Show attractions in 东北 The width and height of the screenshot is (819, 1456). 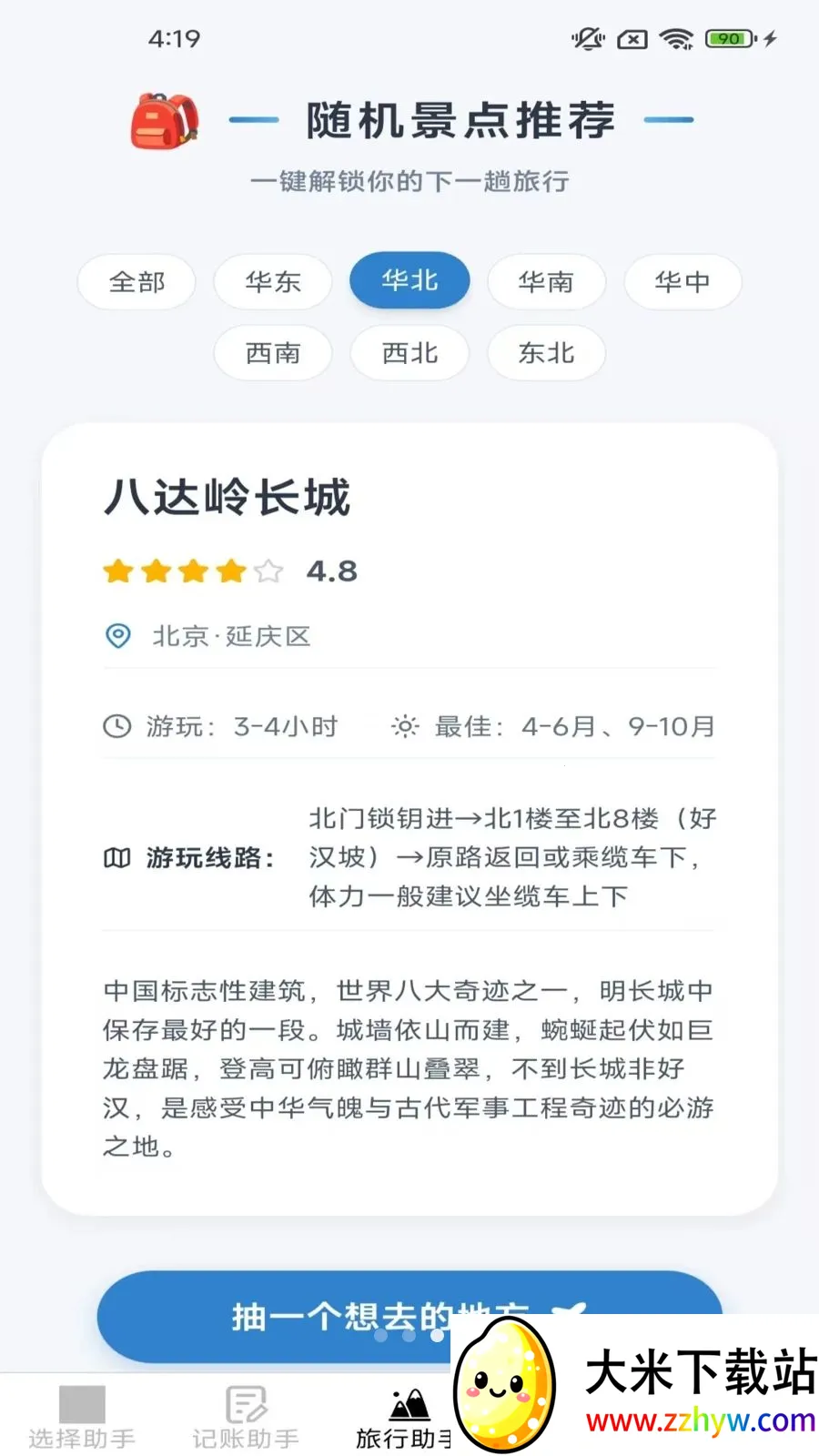click(546, 353)
